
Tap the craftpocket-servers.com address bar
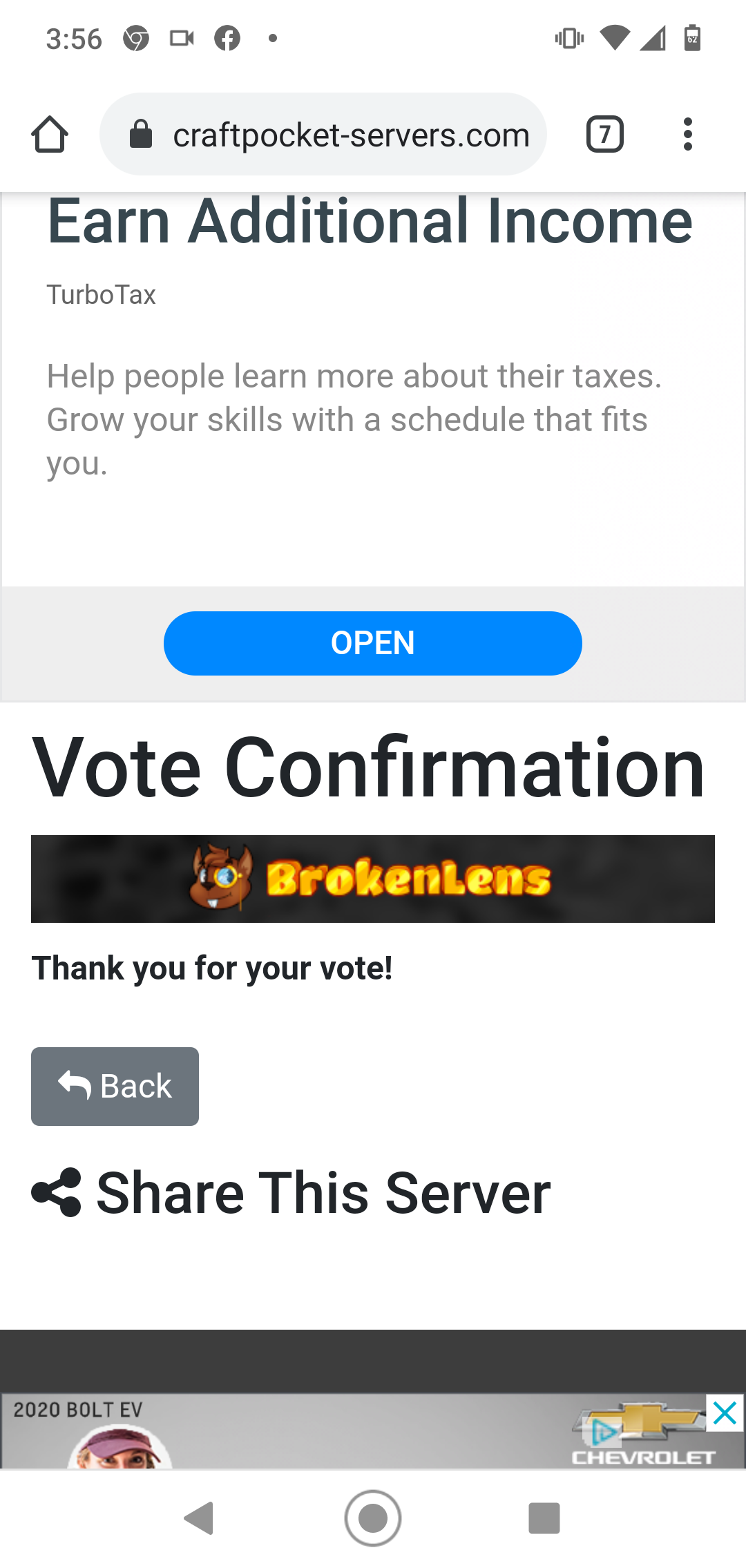tap(323, 134)
